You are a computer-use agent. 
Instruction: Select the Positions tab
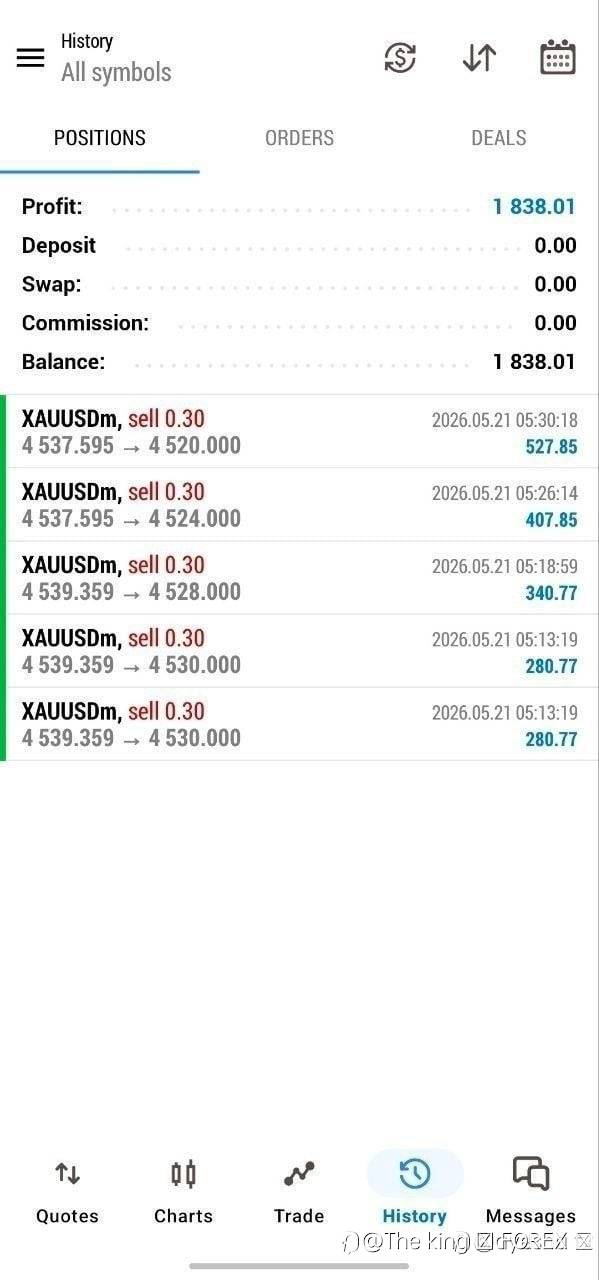(x=99, y=138)
